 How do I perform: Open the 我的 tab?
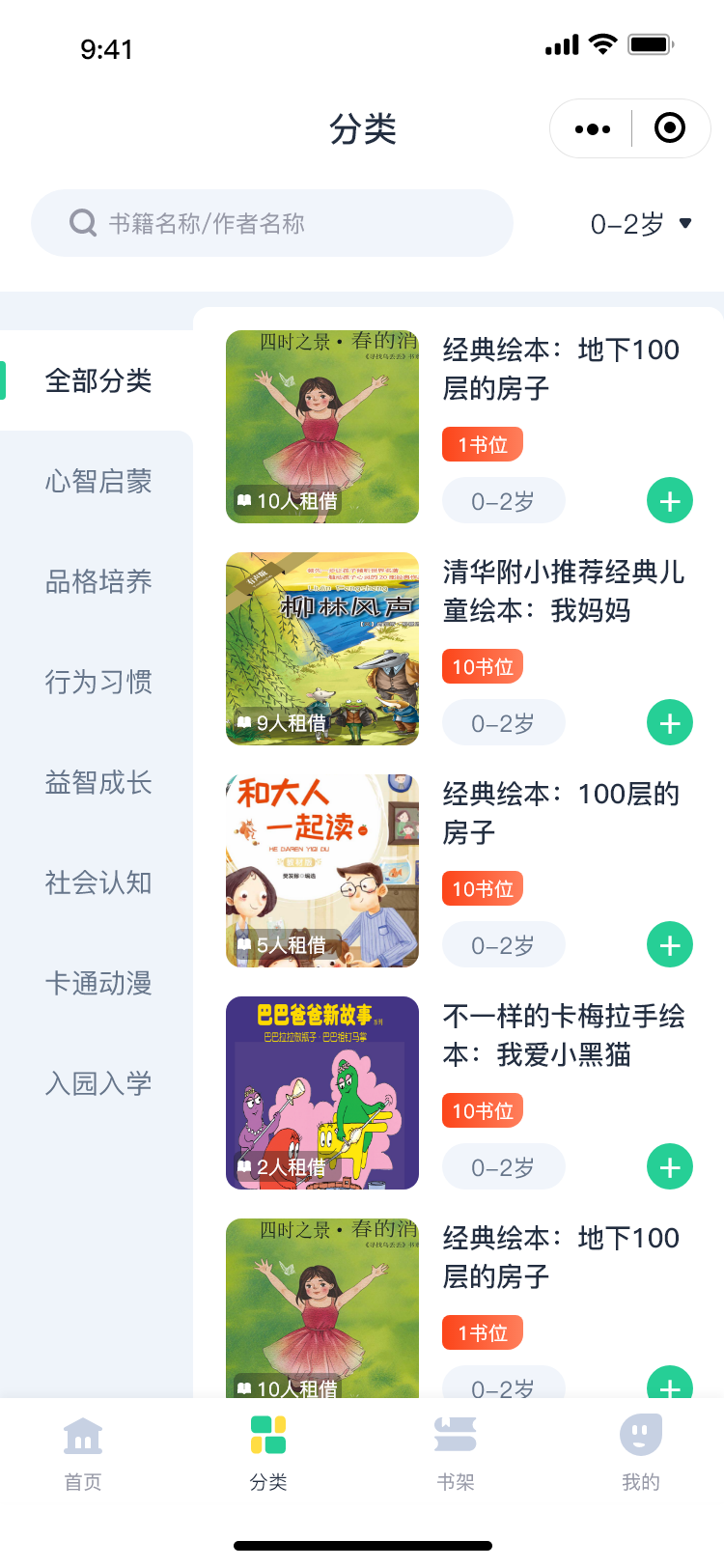[x=641, y=1453]
